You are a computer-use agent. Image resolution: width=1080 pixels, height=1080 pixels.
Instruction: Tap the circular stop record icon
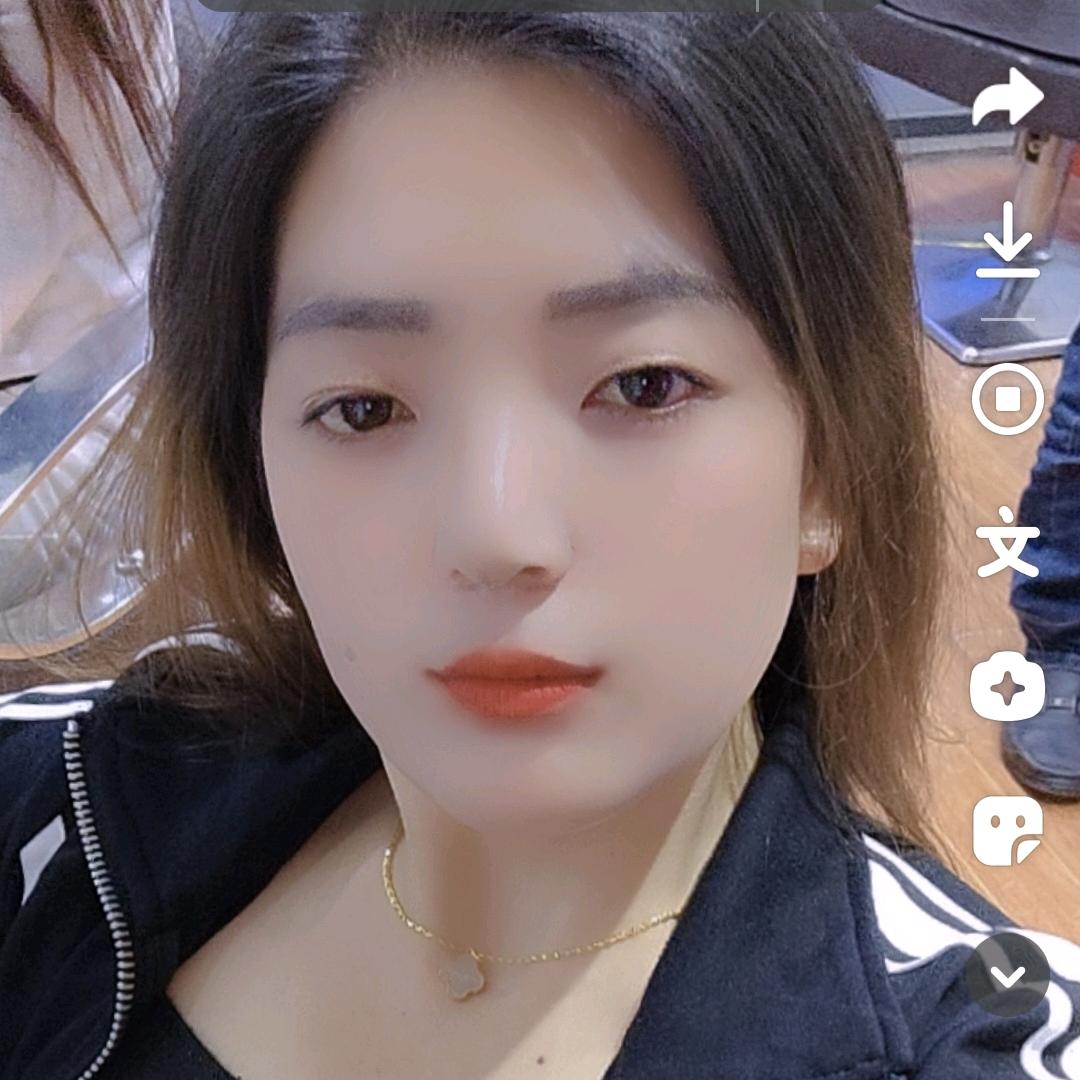pyautogui.click(x=1007, y=399)
